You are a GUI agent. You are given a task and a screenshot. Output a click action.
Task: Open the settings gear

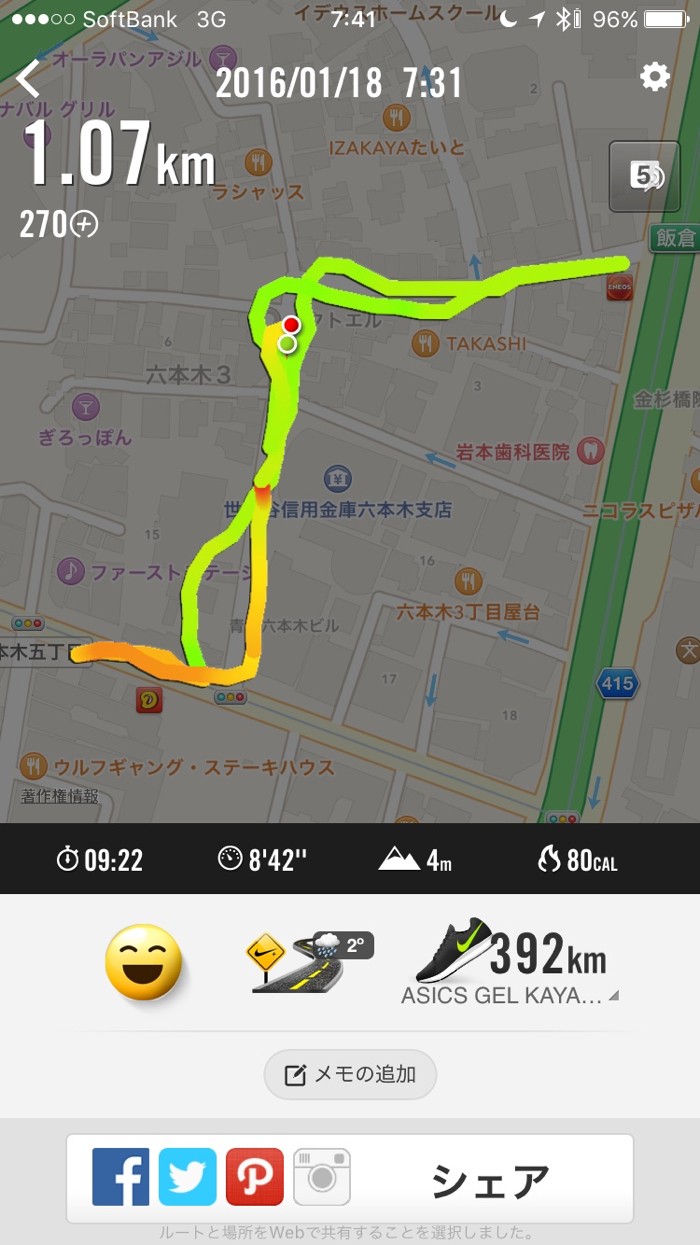(655, 76)
